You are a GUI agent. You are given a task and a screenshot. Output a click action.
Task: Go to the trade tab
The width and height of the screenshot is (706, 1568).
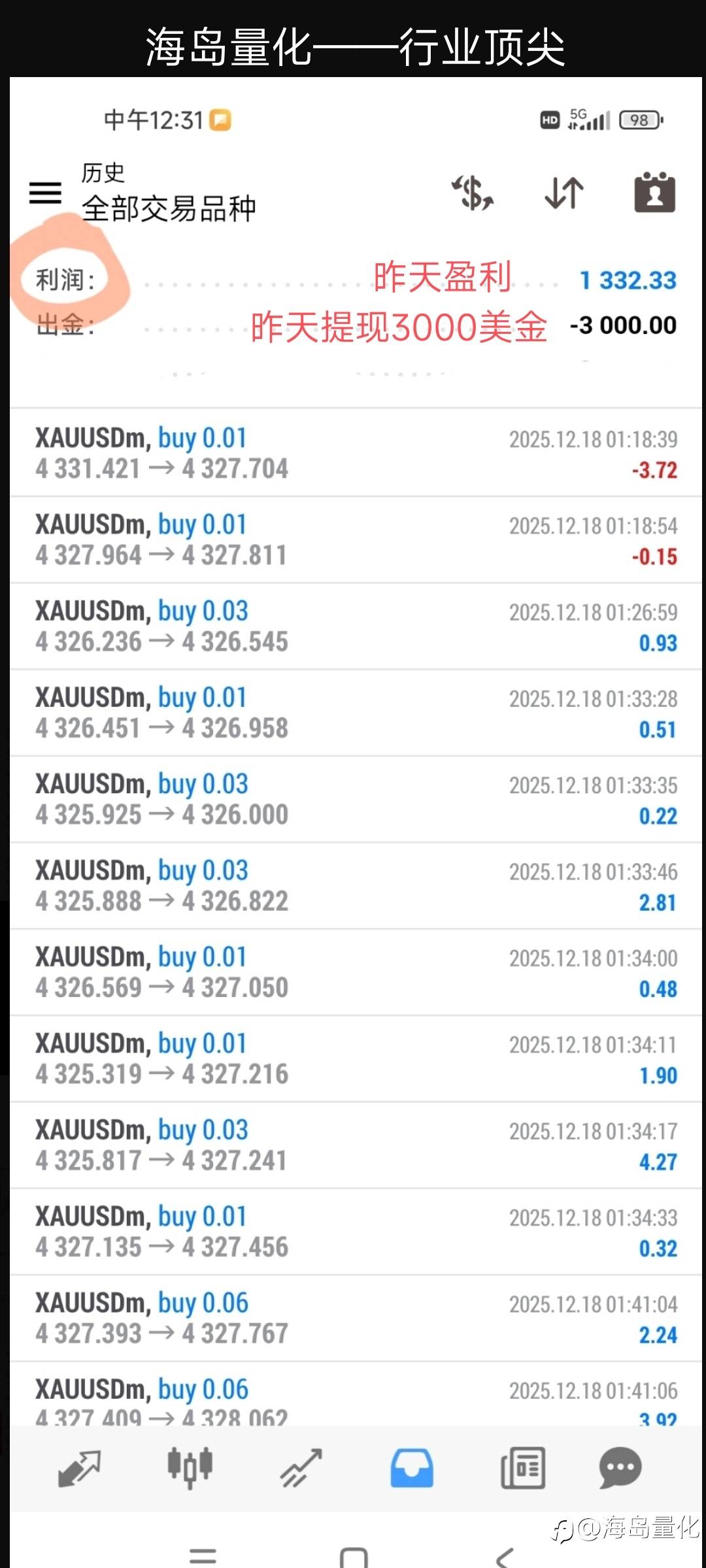point(301,1468)
